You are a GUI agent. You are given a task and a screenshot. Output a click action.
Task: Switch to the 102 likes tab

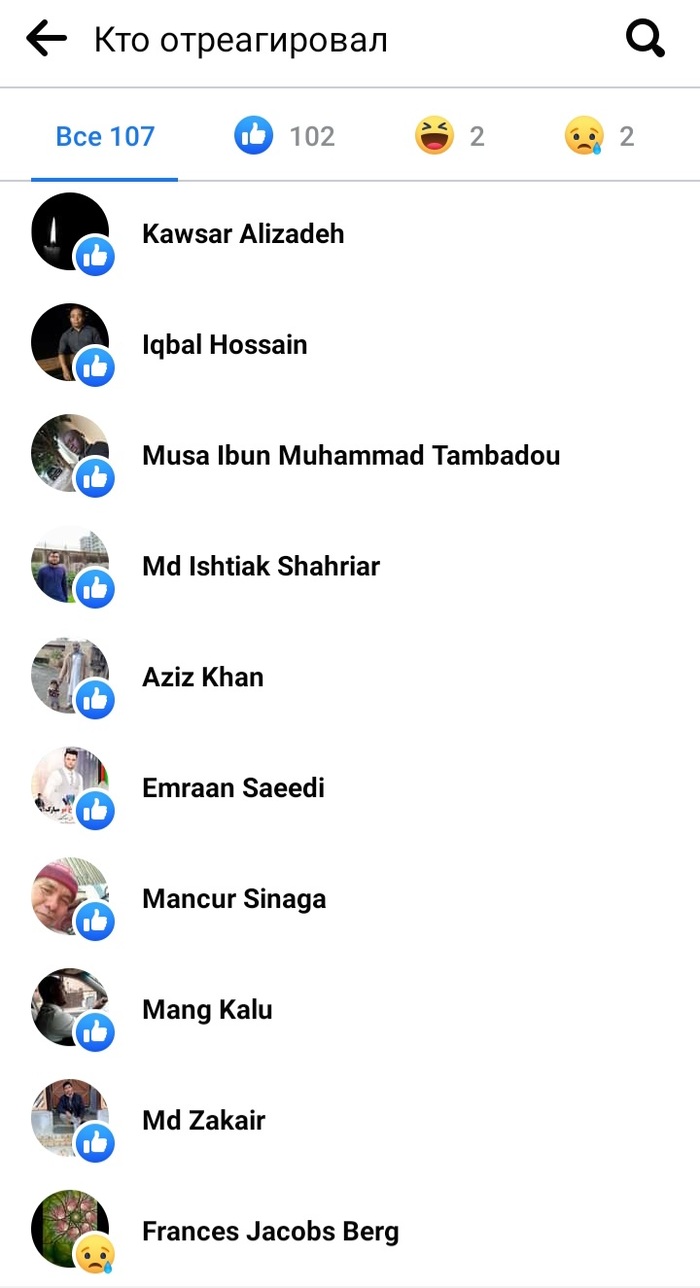[285, 136]
